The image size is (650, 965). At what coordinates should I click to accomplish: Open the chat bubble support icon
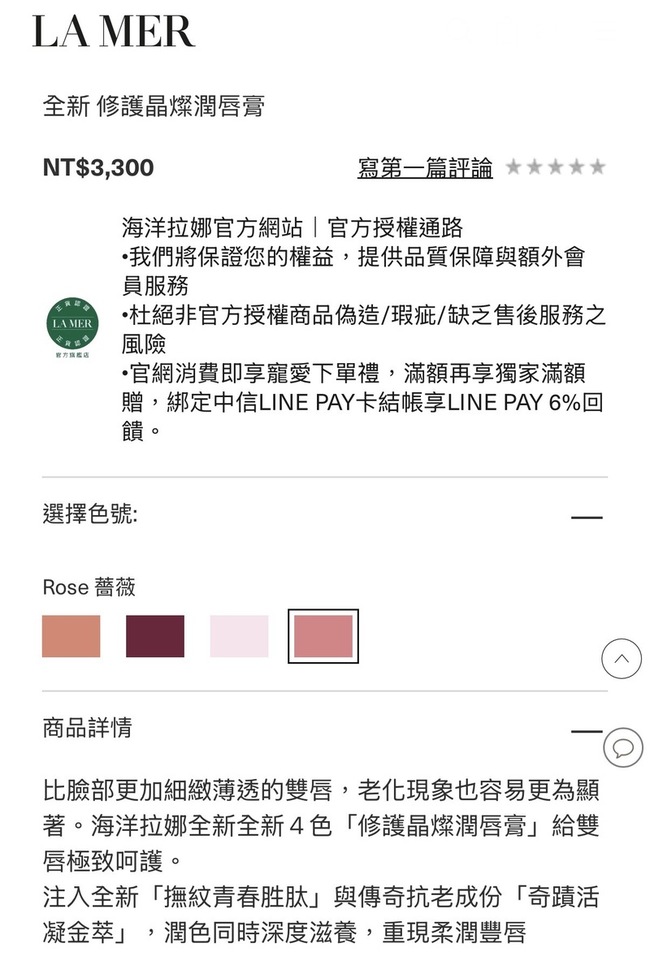[623, 747]
